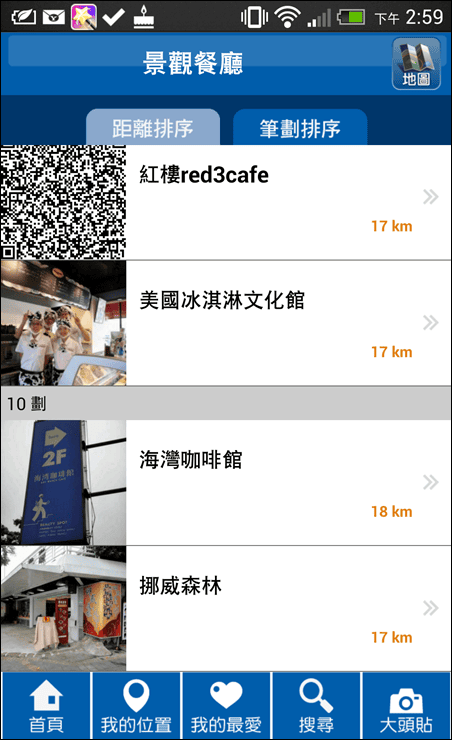Open 我的最愛 favorites tab
Viewport: 452px width, 740px height.
click(x=226, y=706)
